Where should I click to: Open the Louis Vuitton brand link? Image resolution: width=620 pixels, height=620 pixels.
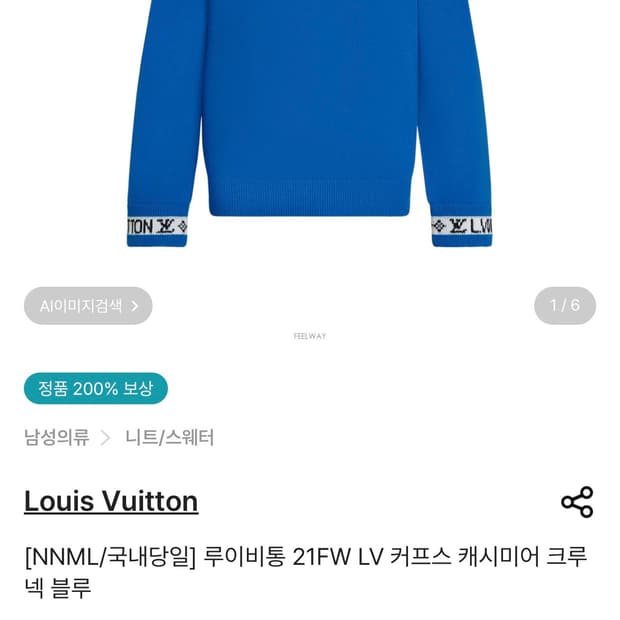[111, 501]
